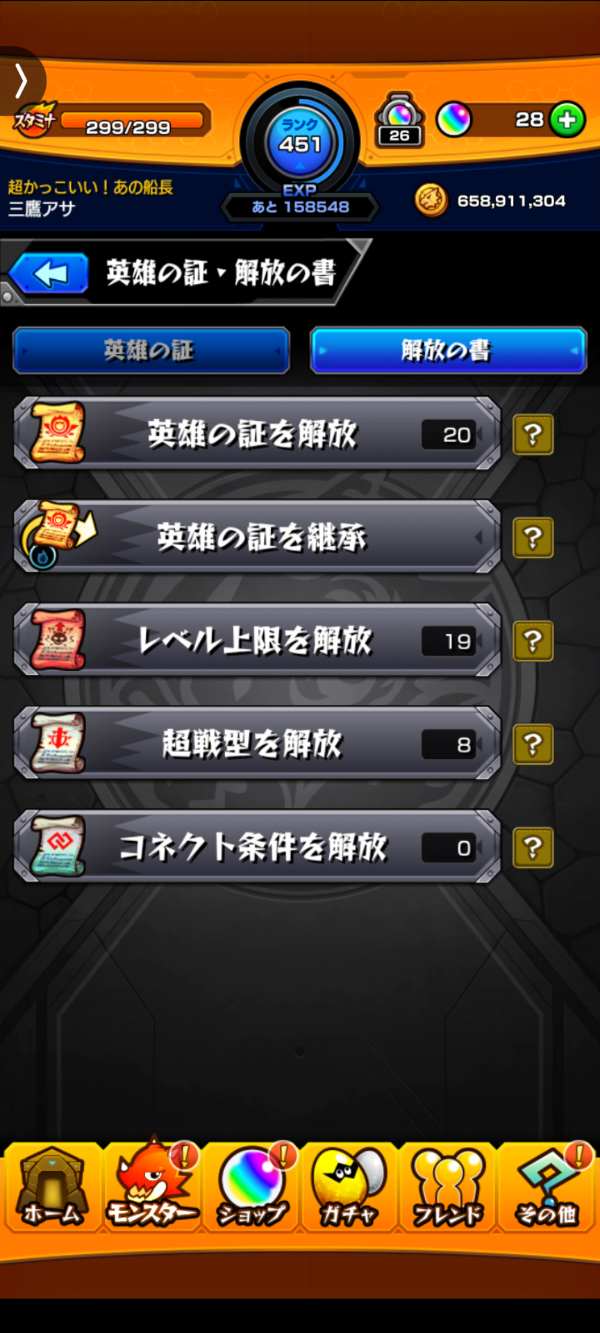Show help for 超戦型を解放
This screenshot has width=600, height=1333.
point(533,744)
